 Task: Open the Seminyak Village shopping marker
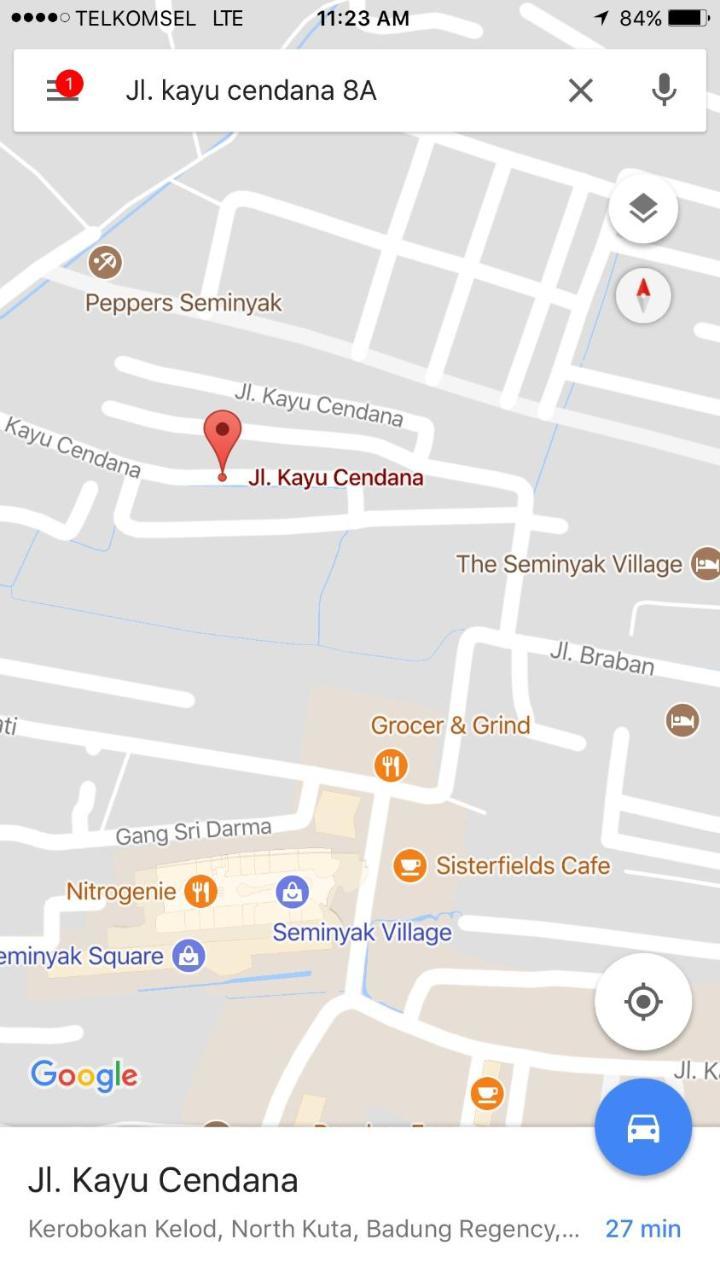(292, 891)
